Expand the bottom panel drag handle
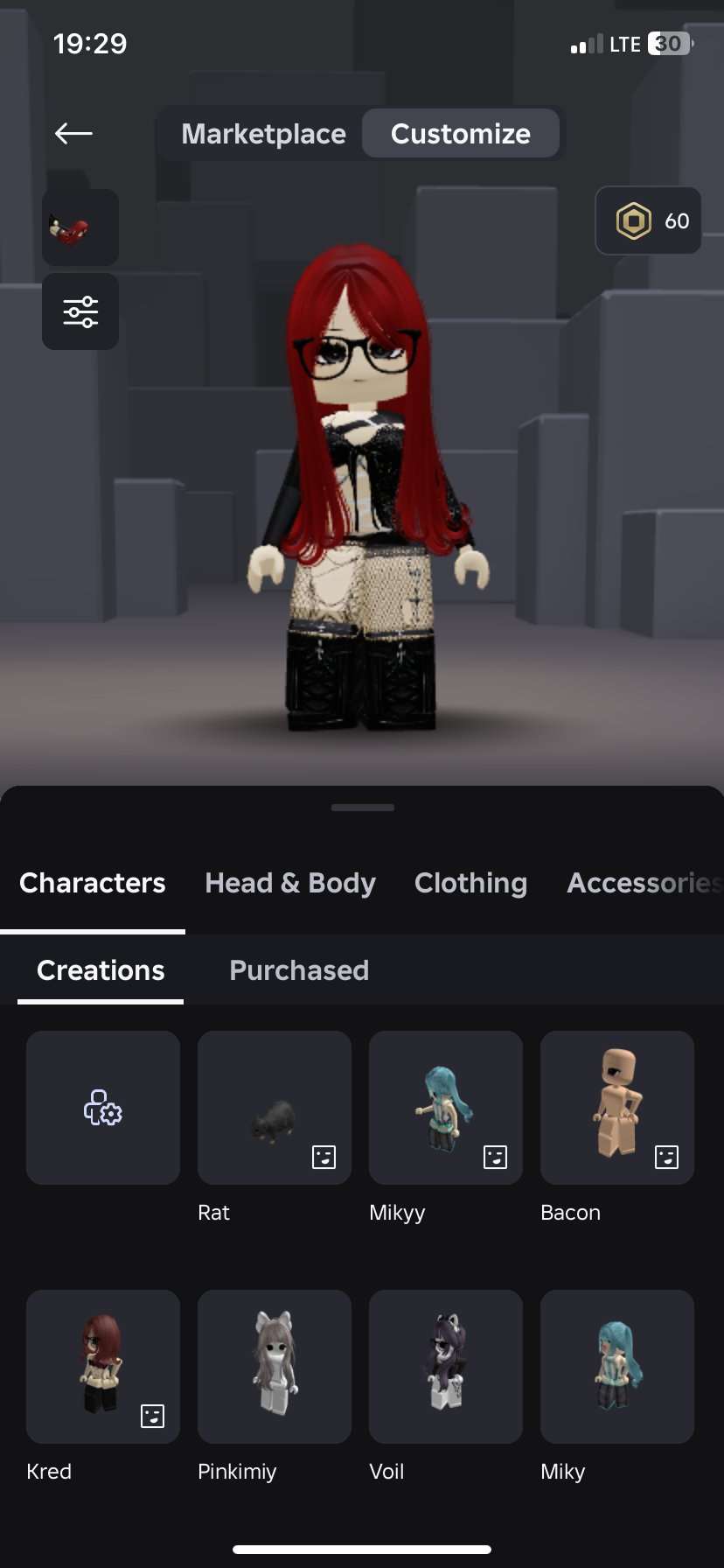Image resolution: width=724 pixels, height=1568 pixels. 362,807
